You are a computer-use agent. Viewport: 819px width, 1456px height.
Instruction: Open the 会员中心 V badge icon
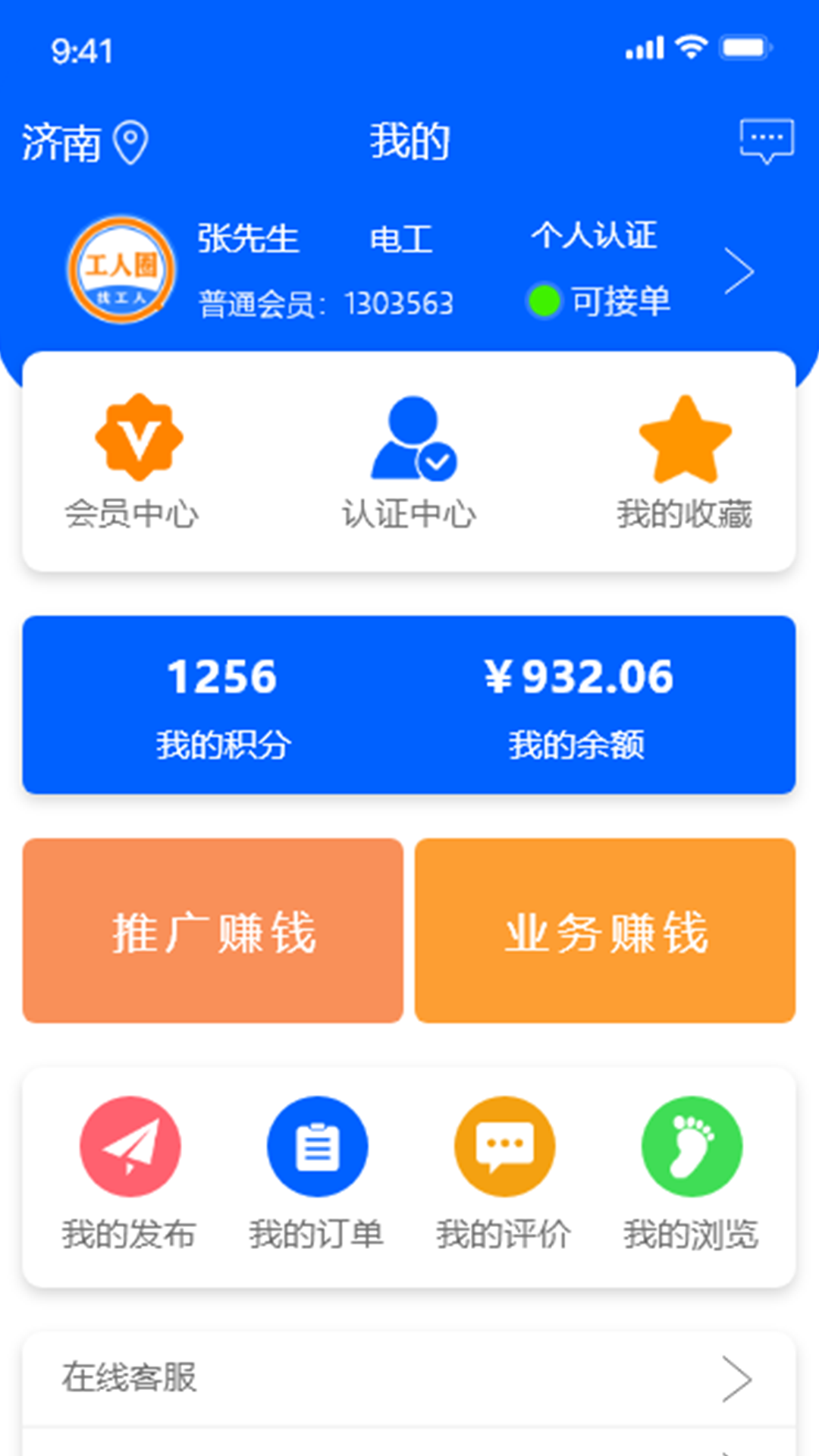(140, 438)
